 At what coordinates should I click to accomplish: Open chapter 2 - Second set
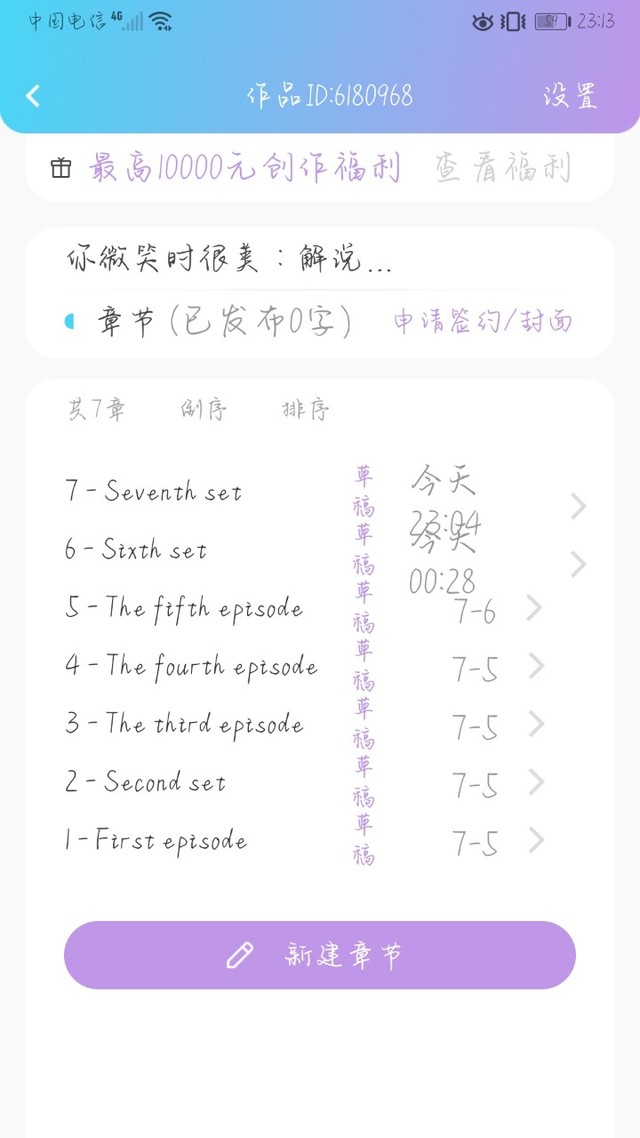(x=146, y=782)
